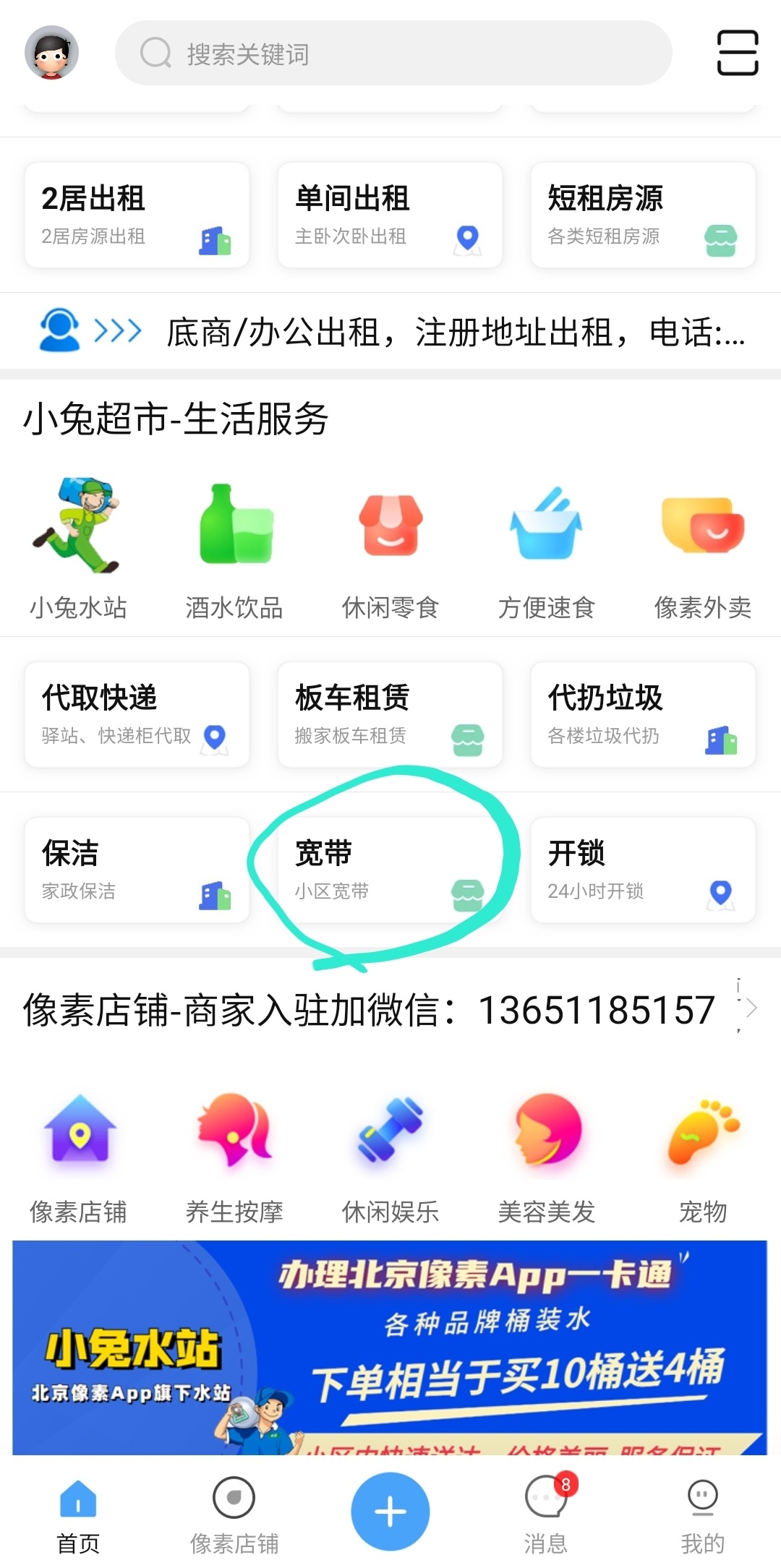Open the 宽带 service card

click(x=390, y=870)
